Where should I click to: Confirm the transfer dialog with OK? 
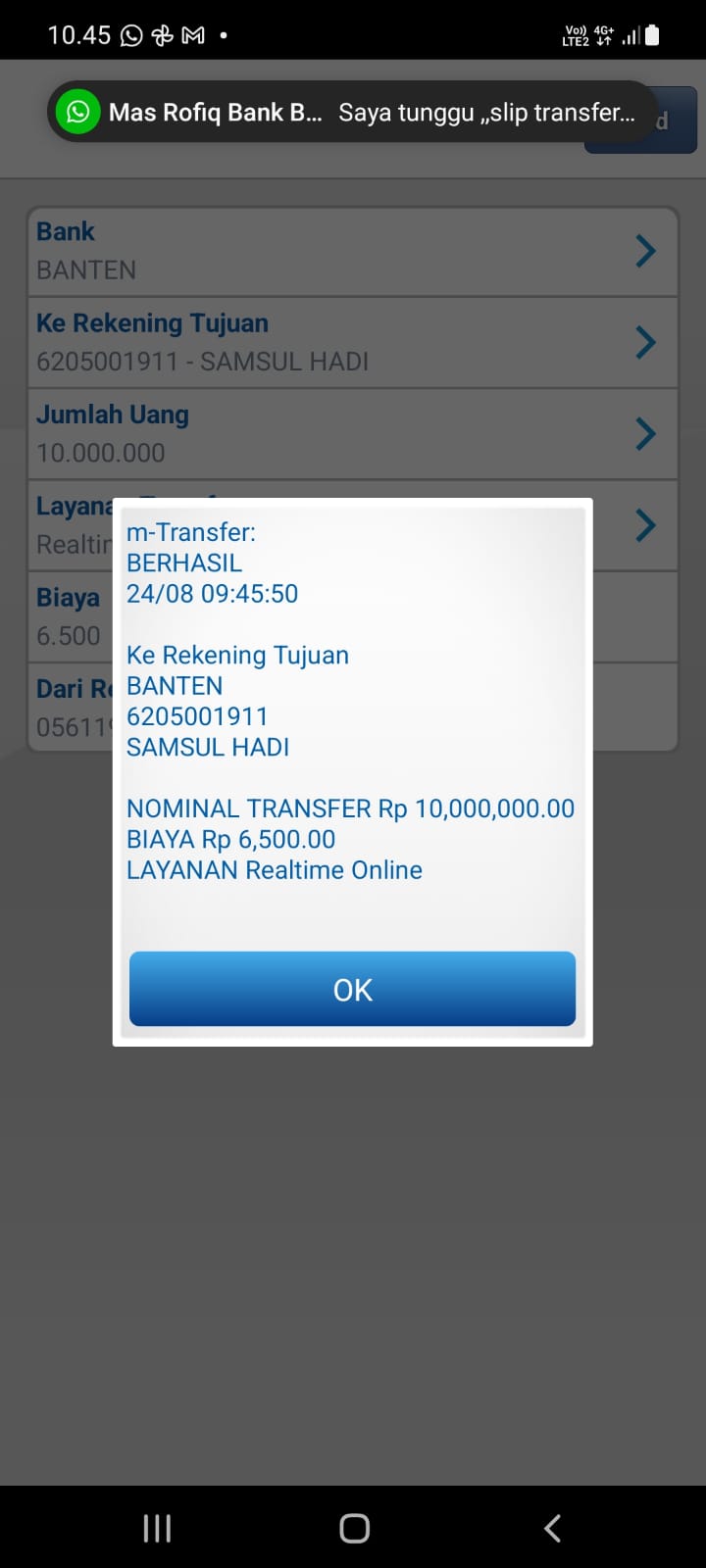(352, 989)
